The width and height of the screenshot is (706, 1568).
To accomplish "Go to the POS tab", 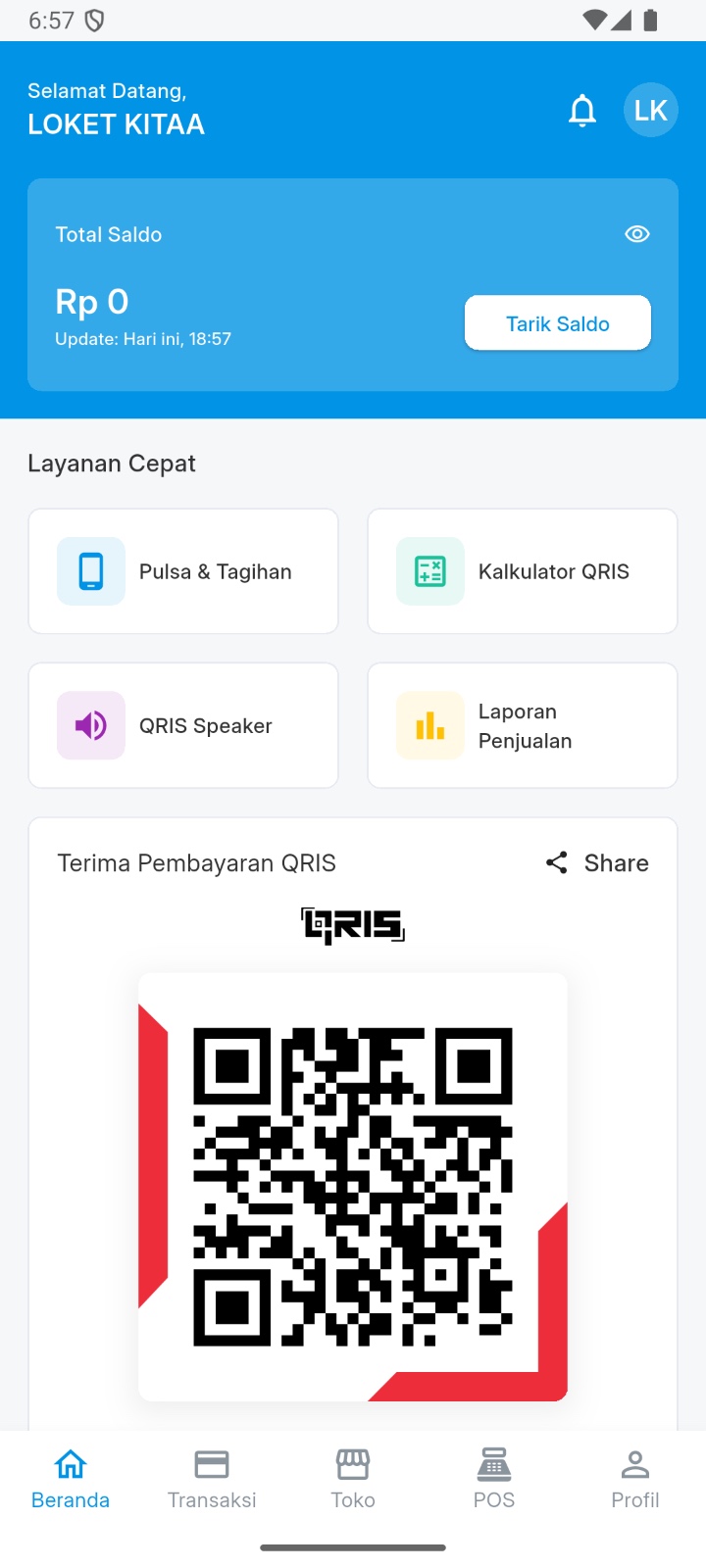I will [x=494, y=1479].
